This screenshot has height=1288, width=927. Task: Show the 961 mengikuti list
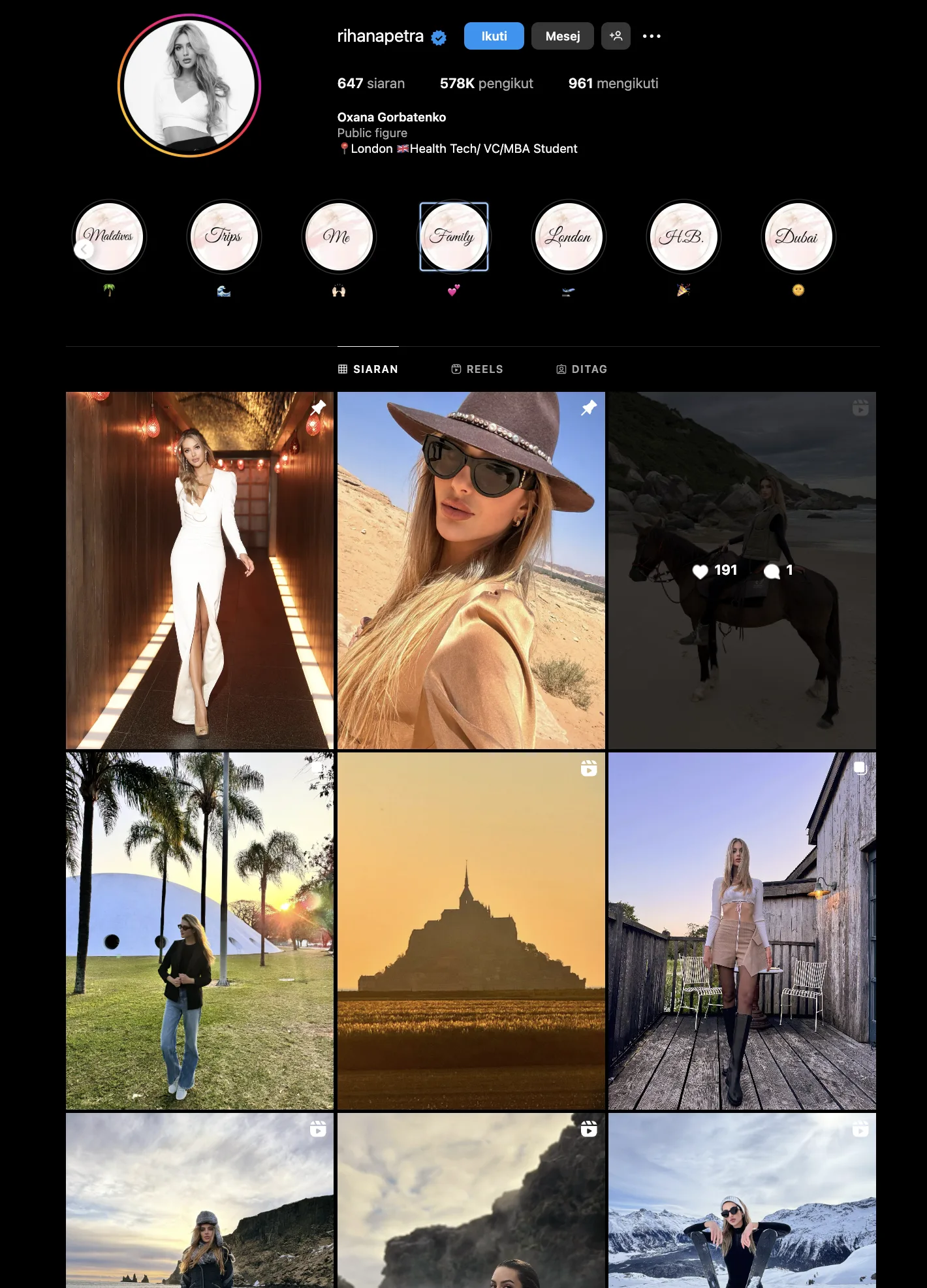(612, 84)
